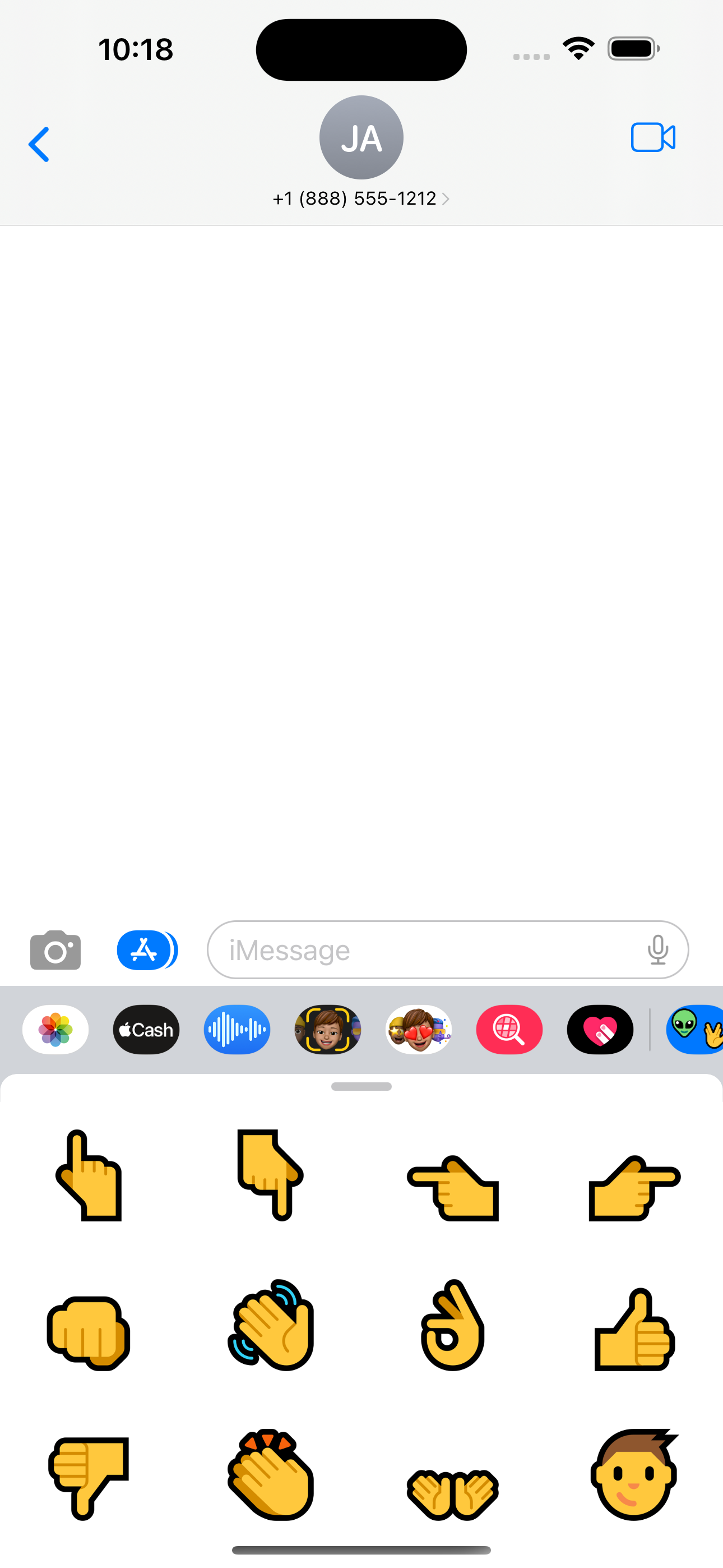
Task: Open the Memoji camera app
Action: tap(327, 1029)
